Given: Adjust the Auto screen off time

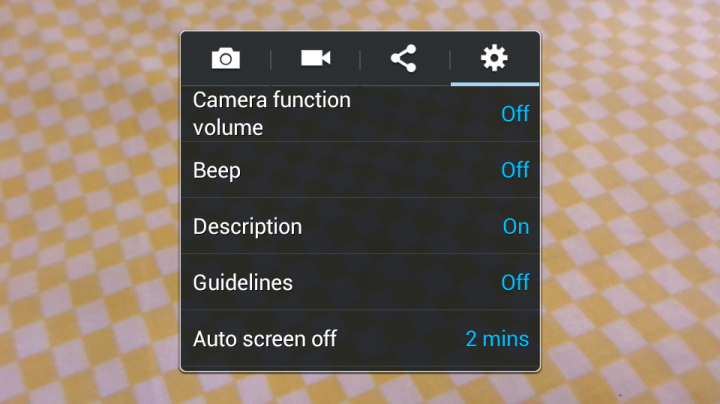Looking at the screenshot, I should 360,338.
